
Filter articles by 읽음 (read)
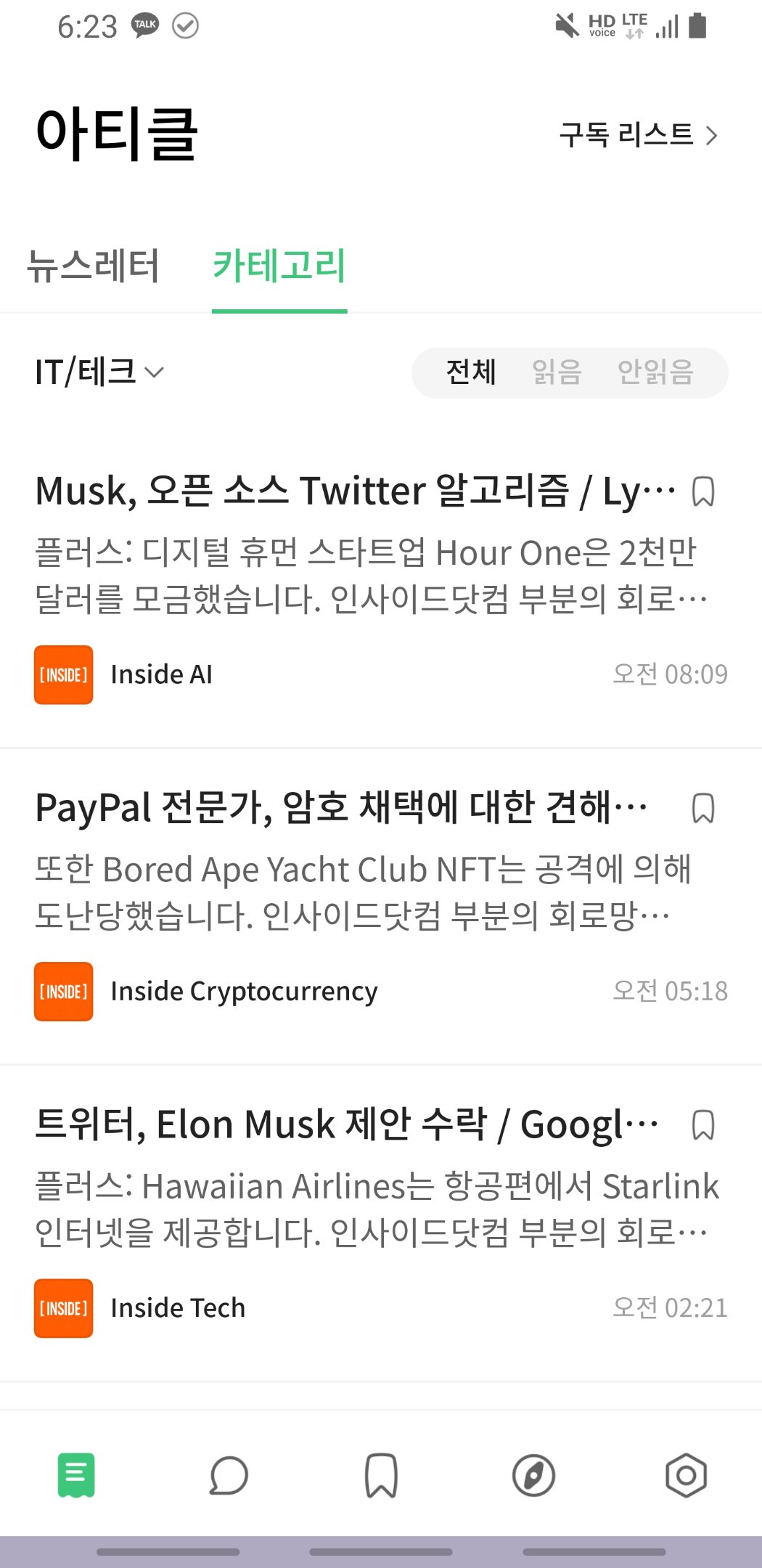(x=557, y=372)
